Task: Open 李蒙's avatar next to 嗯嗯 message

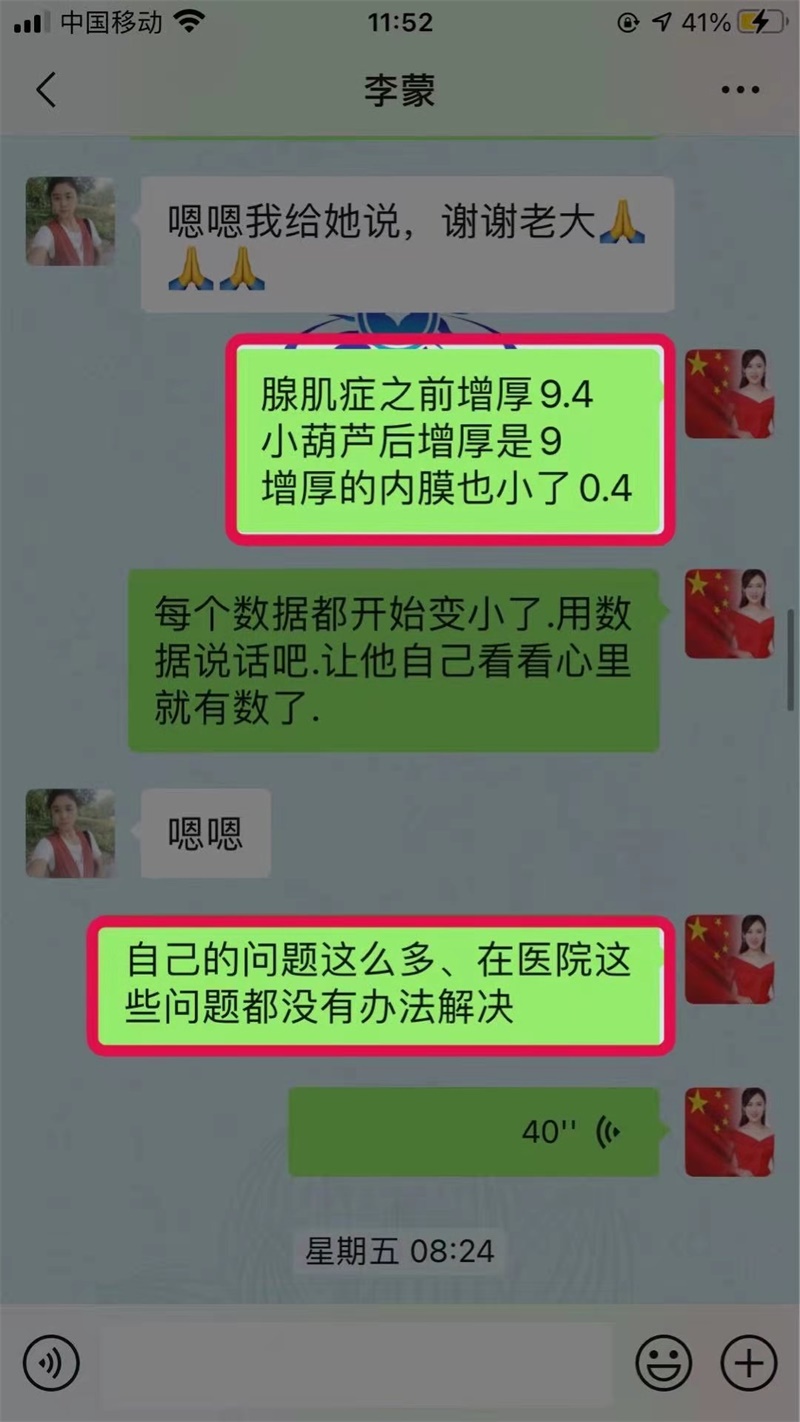Action: [70, 833]
